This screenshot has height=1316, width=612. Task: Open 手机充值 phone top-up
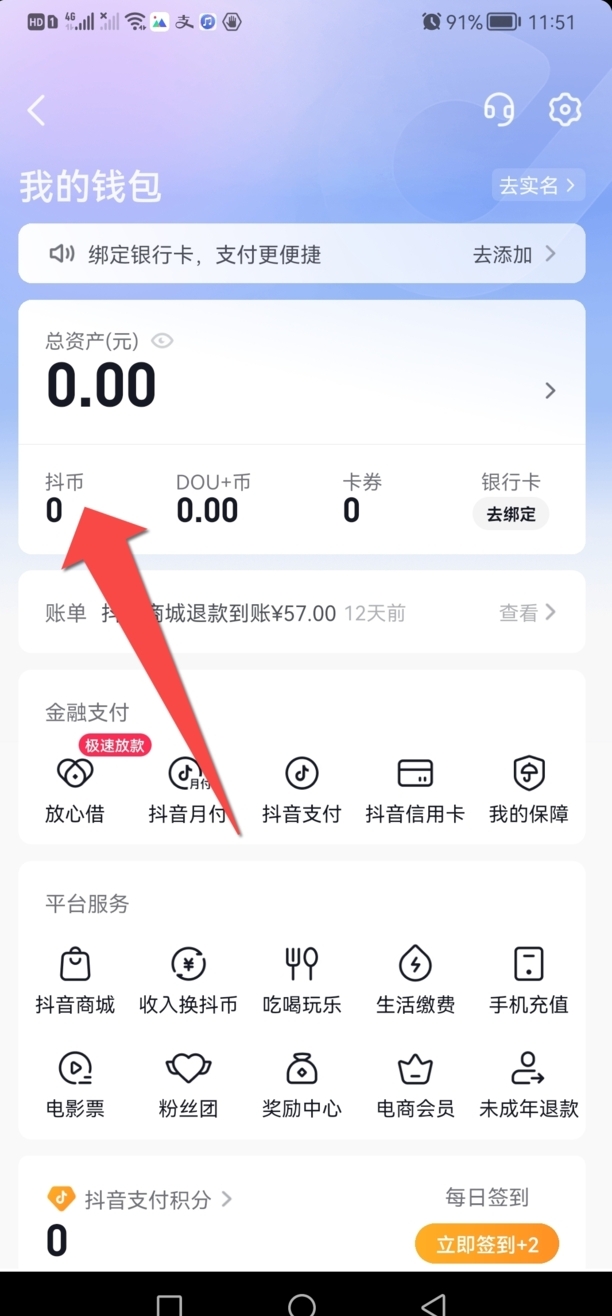click(x=528, y=980)
